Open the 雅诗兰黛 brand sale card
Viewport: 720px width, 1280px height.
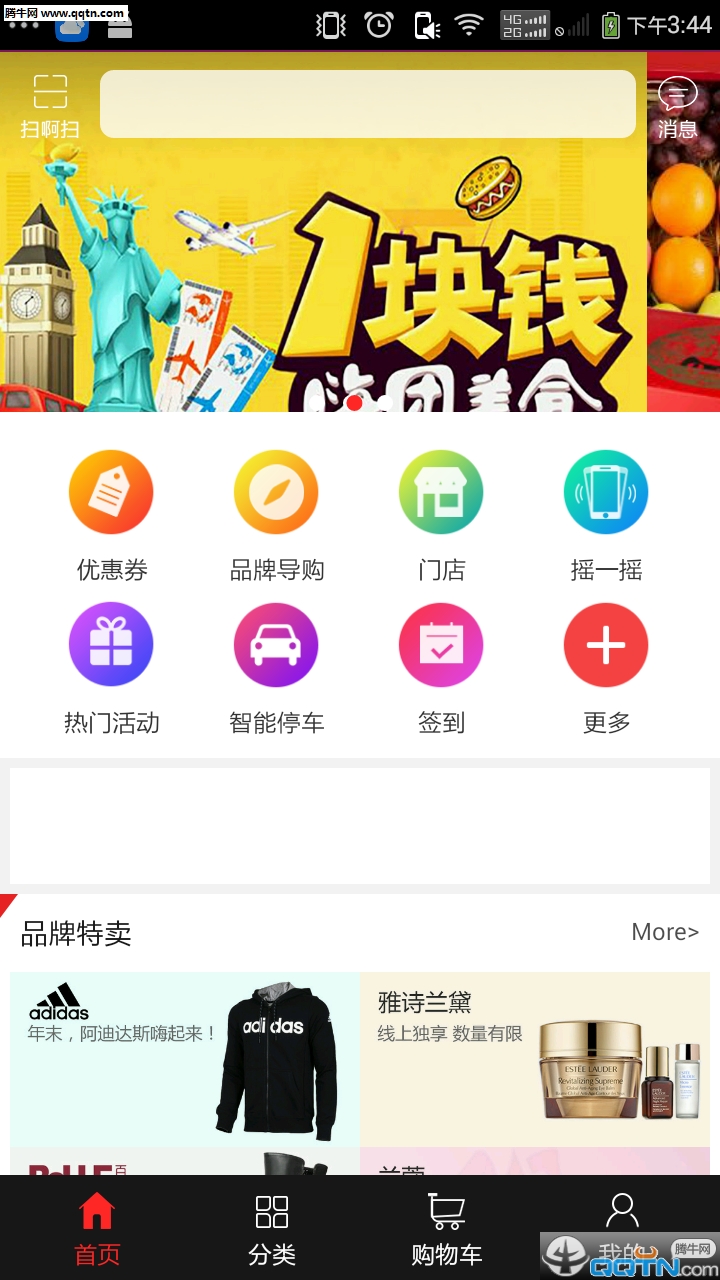pyautogui.click(x=535, y=1058)
